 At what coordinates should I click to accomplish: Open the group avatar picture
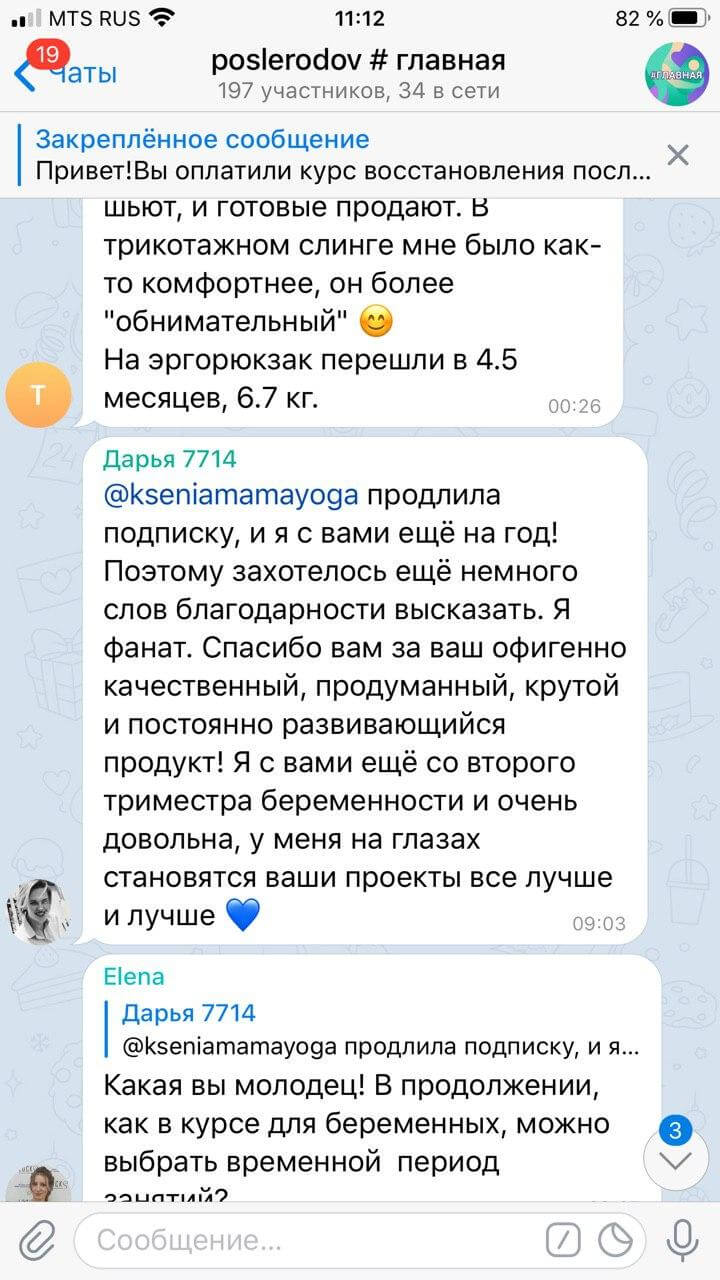coord(676,74)
